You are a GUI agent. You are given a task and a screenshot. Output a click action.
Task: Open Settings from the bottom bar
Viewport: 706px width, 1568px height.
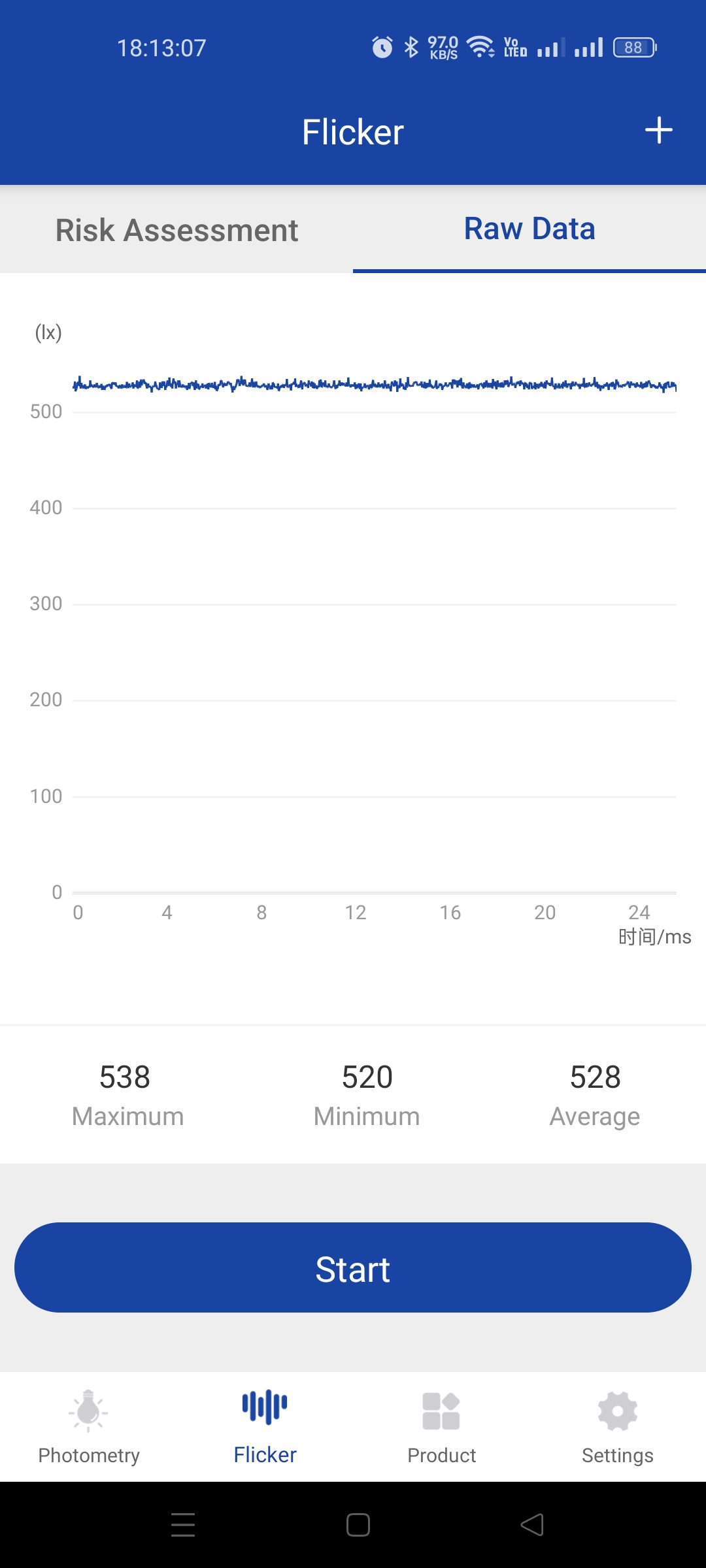617,1427
